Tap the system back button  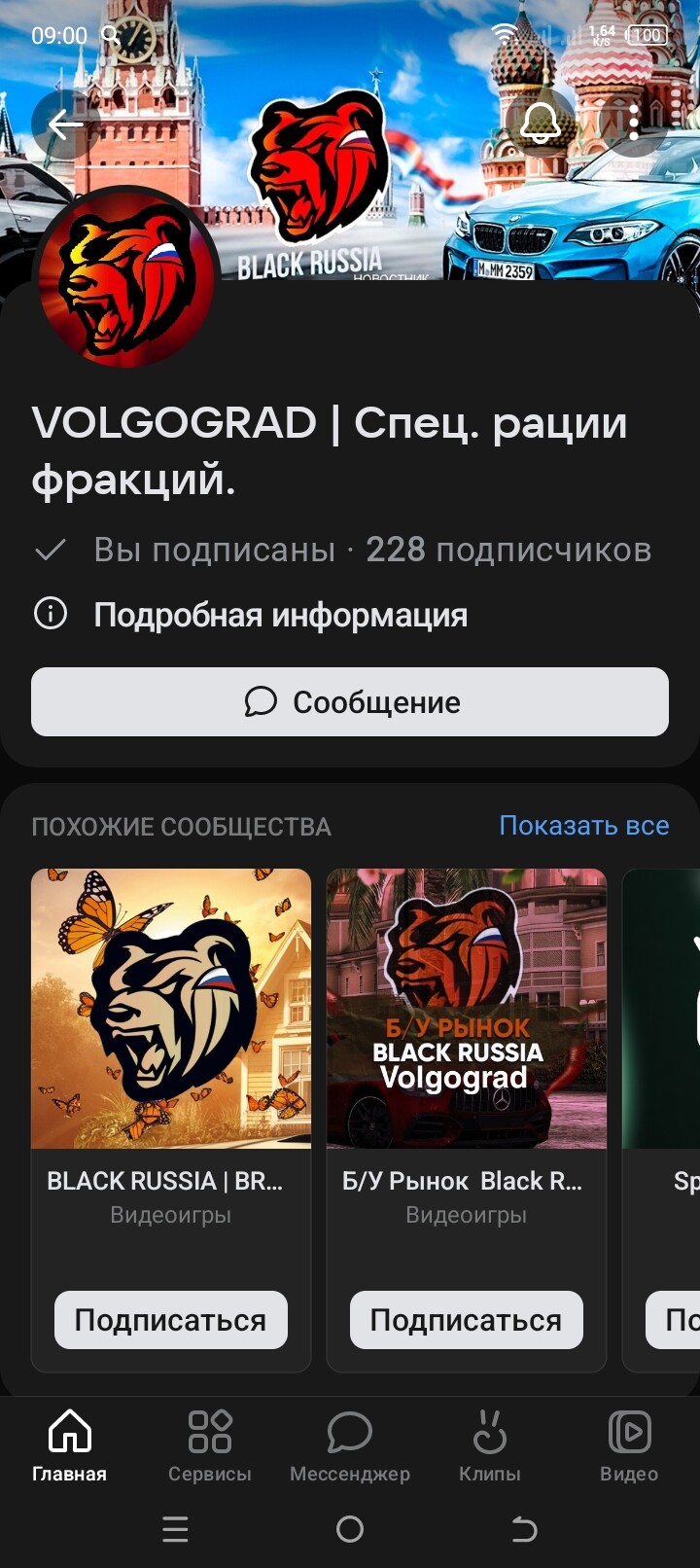coord(524,1530)
